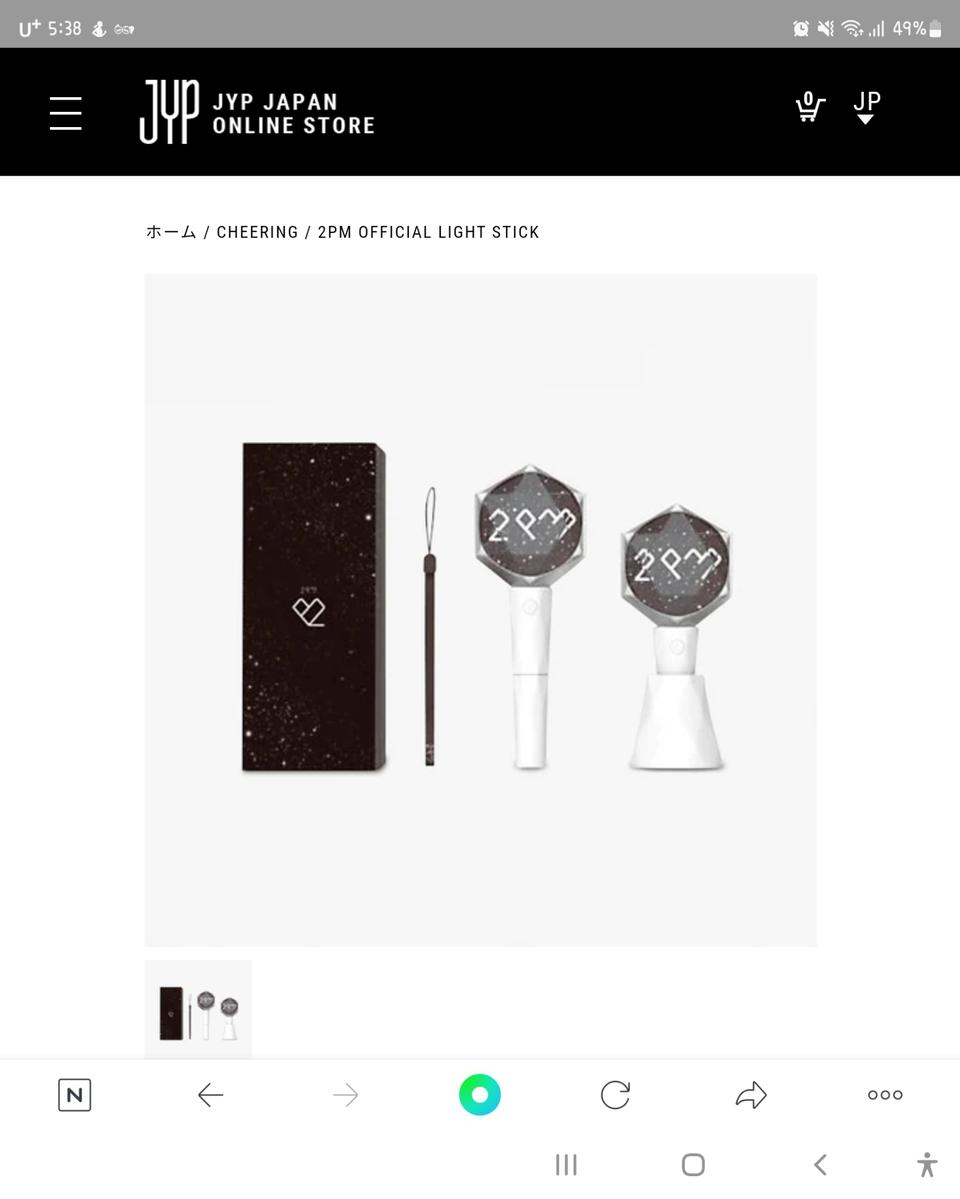Tap the forward navigation arrow

click(345, 1094)
